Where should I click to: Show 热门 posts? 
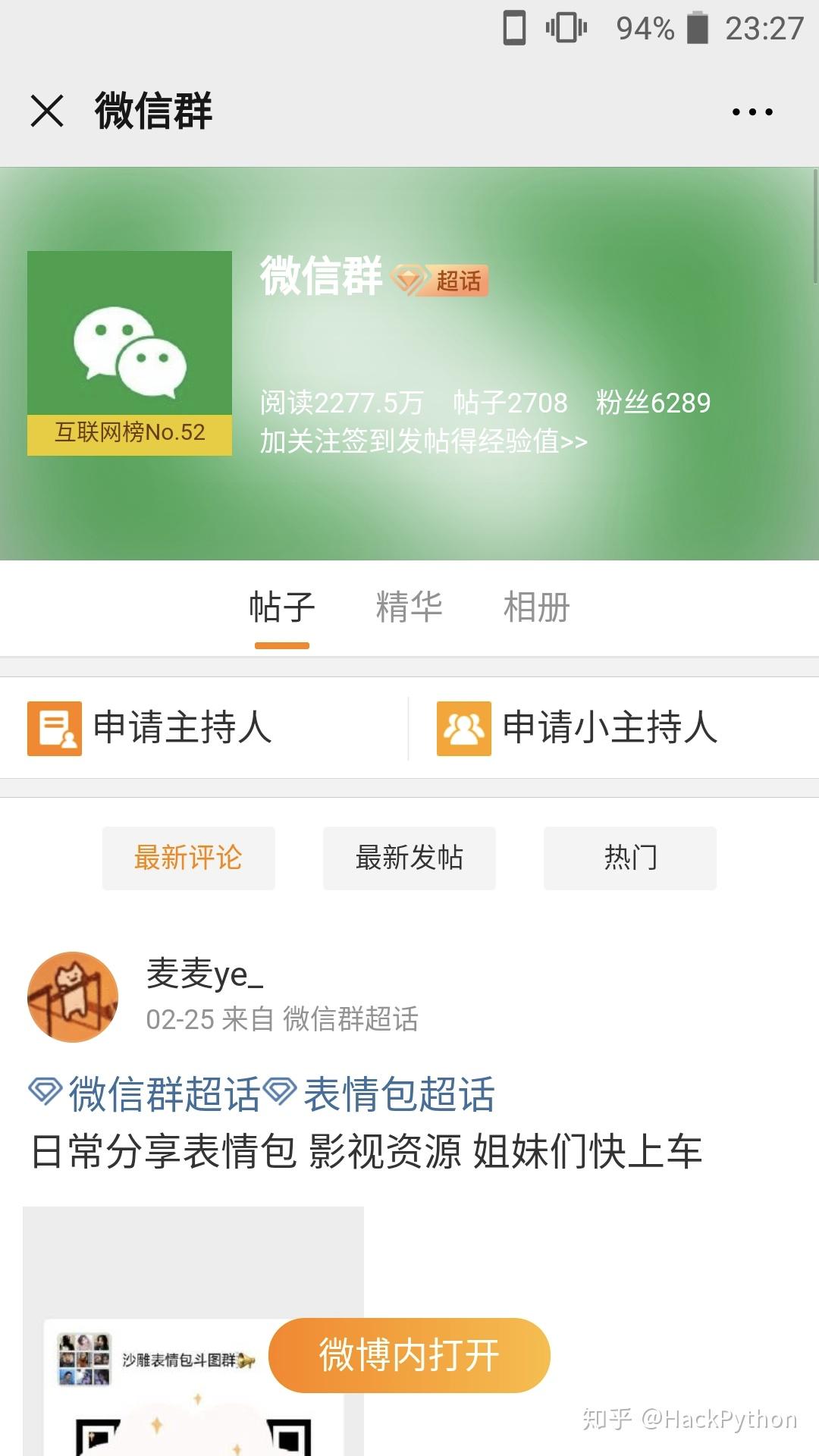coord(629,858)
